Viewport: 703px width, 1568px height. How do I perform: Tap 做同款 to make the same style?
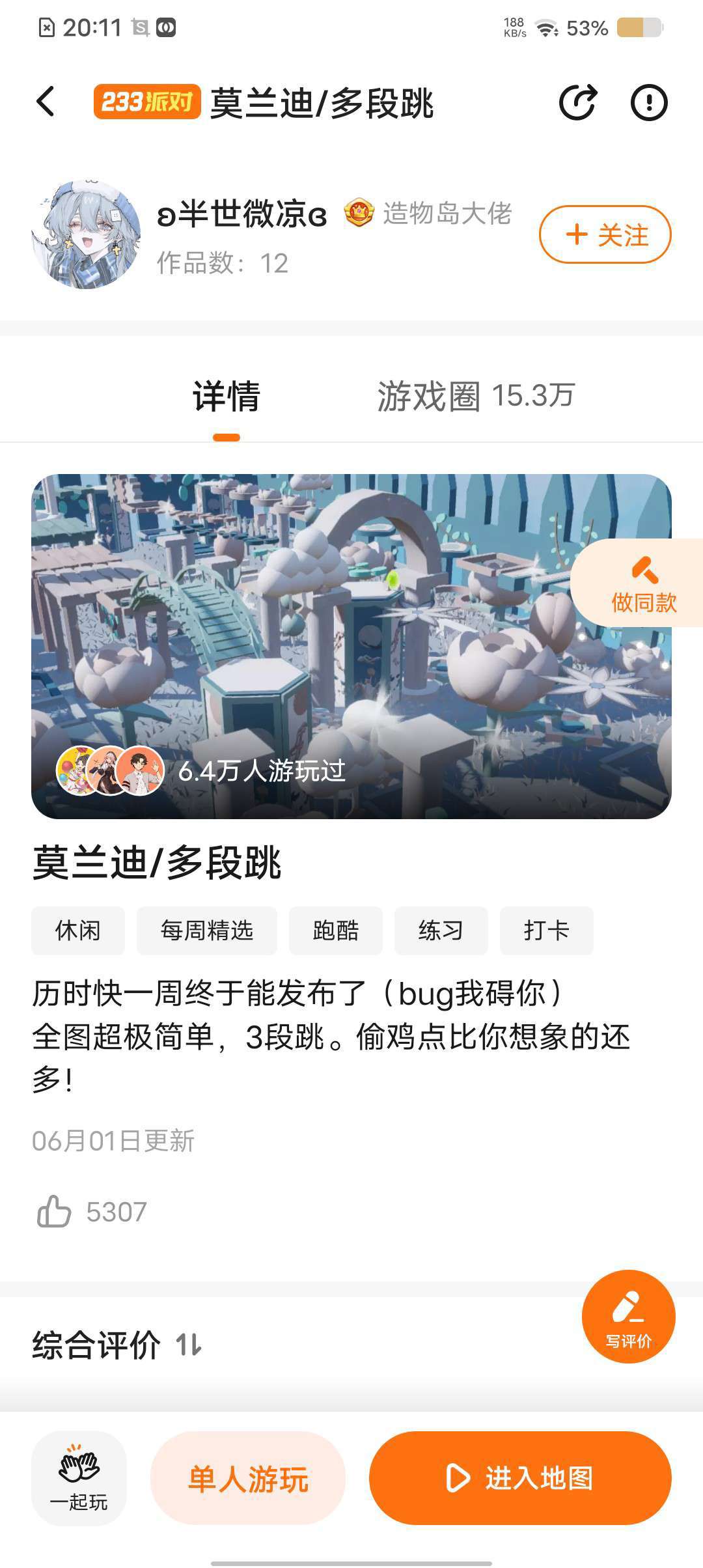click(x=643, y=584)
